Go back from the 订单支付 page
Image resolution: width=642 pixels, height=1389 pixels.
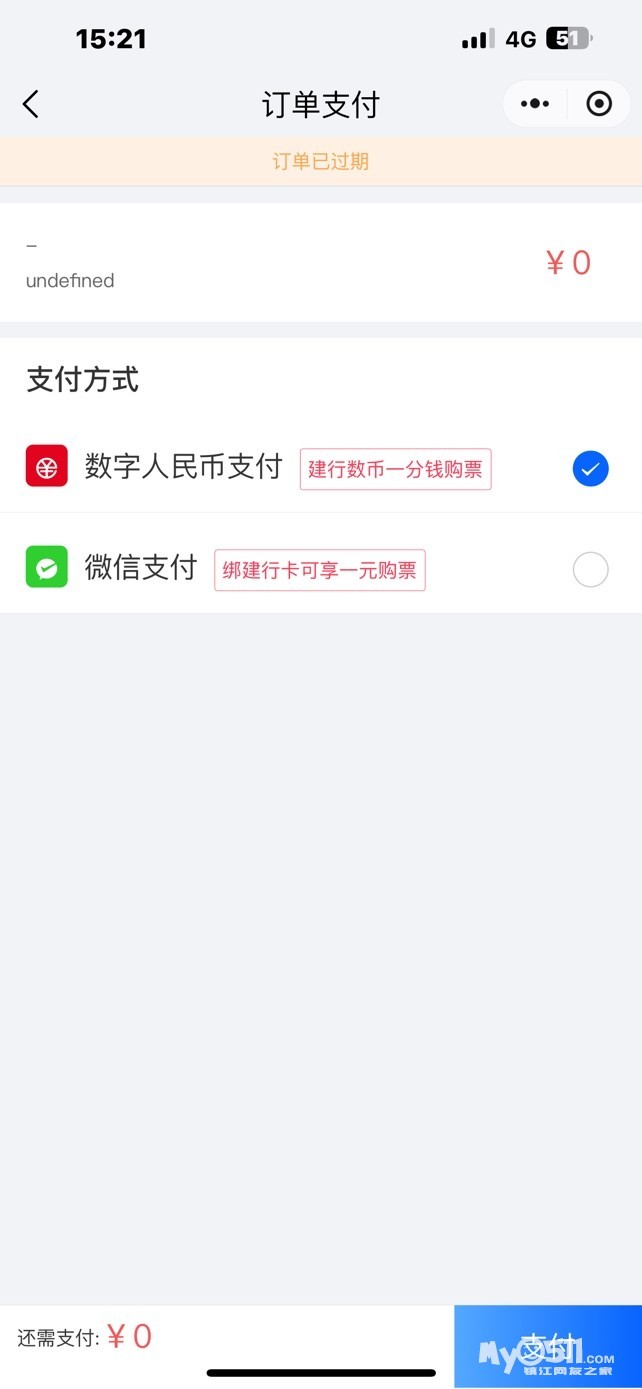(31, 104)
